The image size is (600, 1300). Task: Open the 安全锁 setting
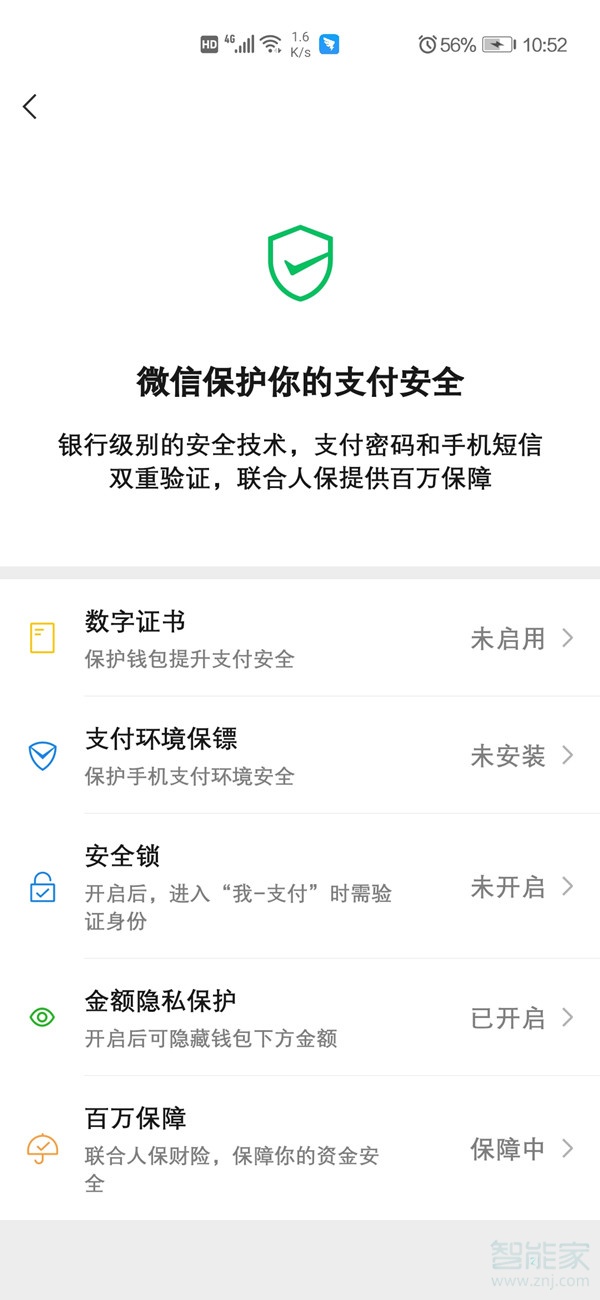coord(300,886)
